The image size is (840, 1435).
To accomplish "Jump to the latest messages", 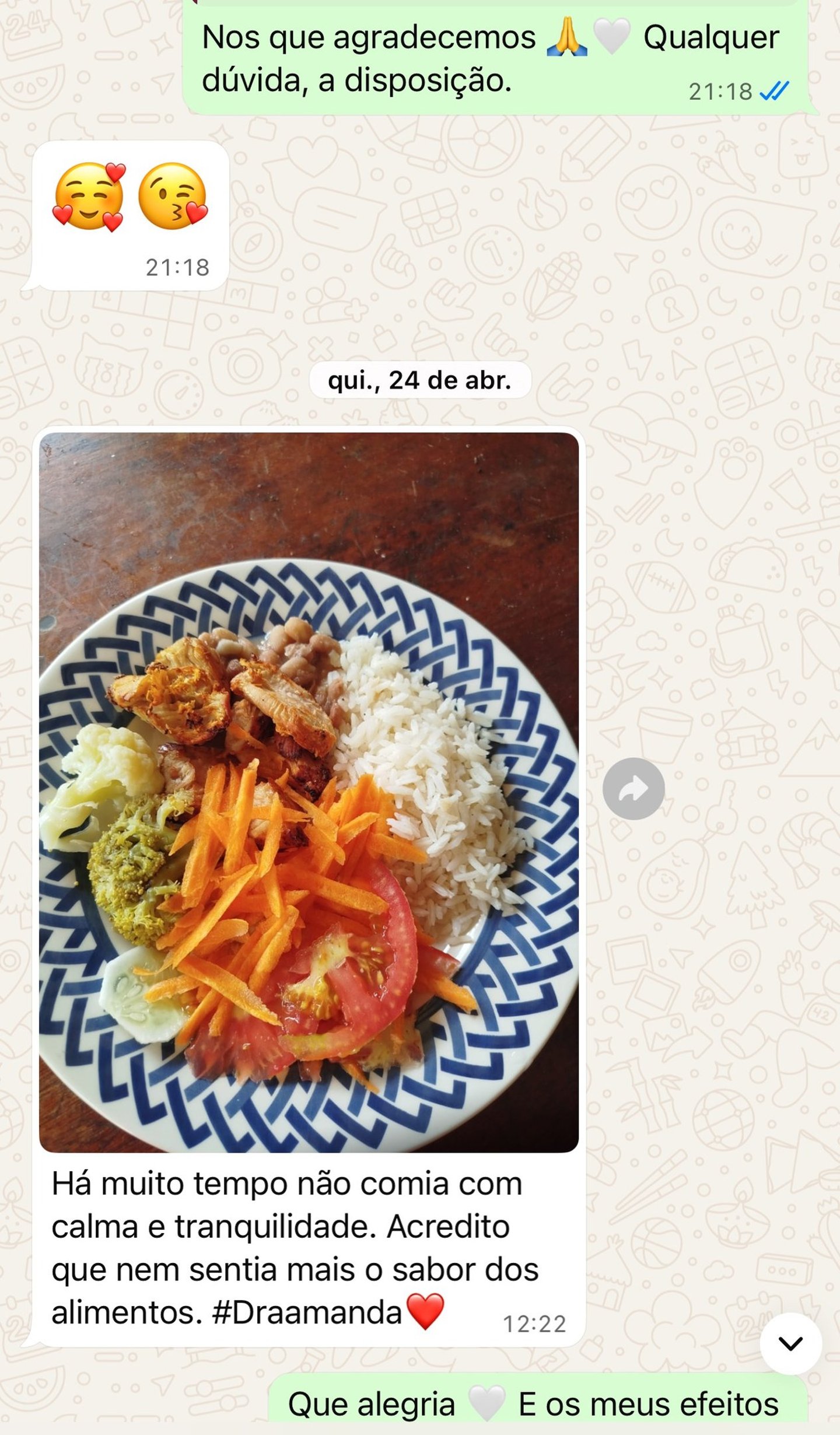I will 790,1344.
